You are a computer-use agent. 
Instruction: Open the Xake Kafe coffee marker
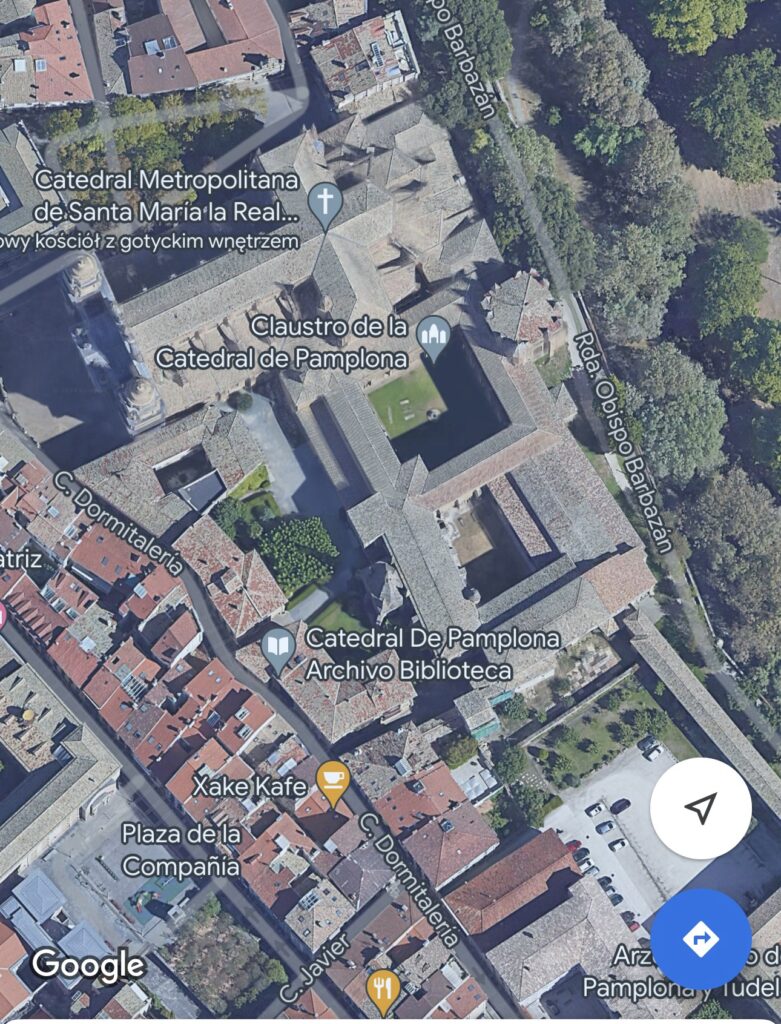pos(332,781)
